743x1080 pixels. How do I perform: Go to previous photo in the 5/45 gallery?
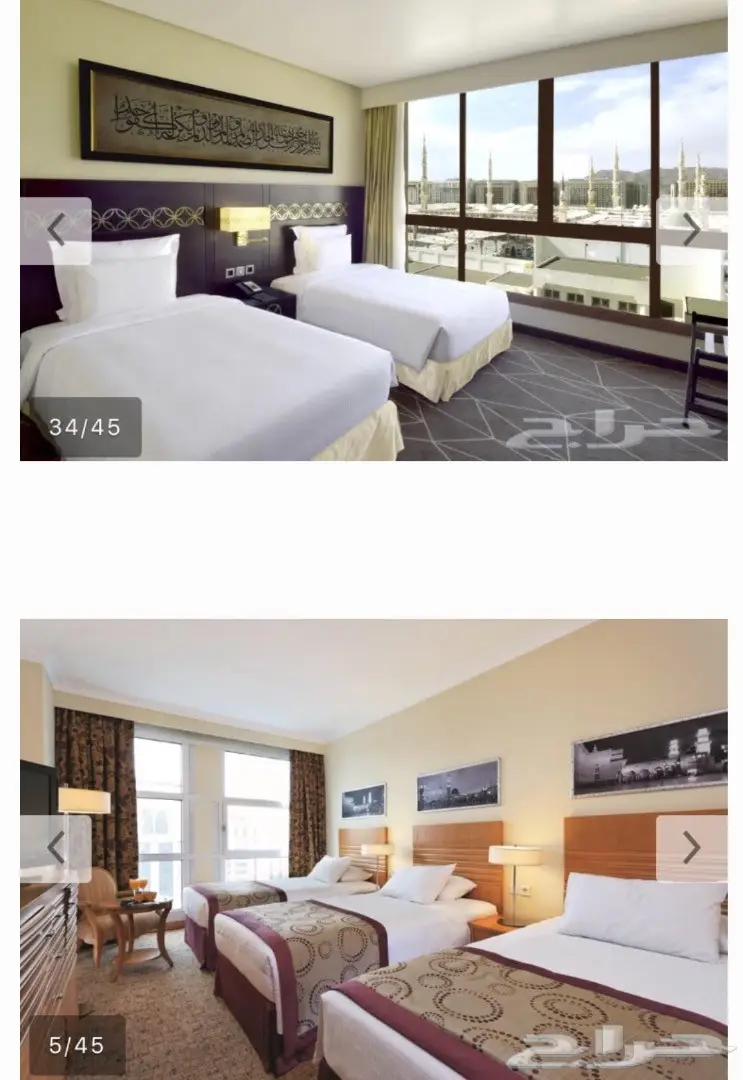coord(56,849)
